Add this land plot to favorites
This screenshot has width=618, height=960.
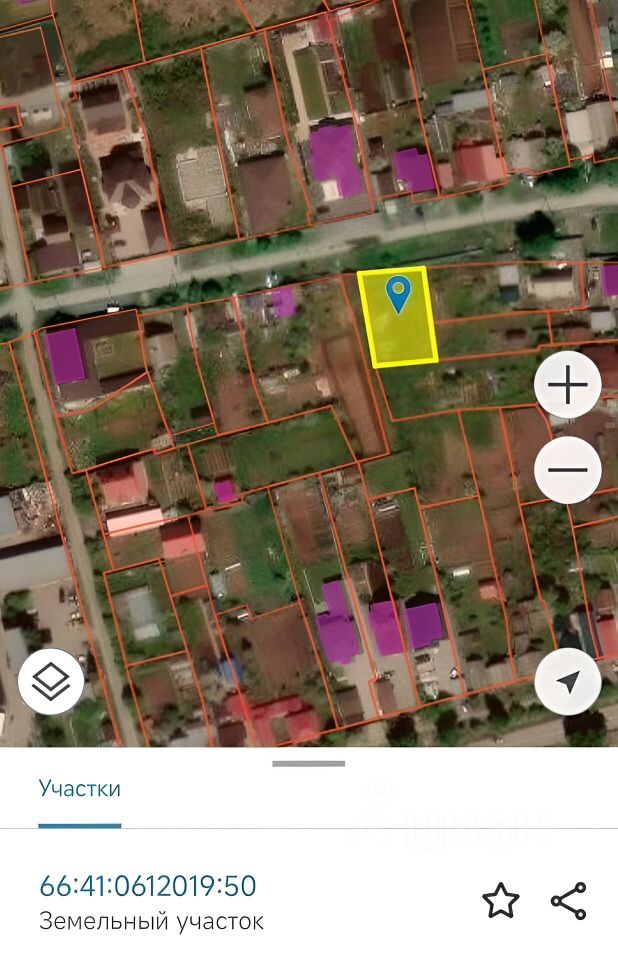(501, 901)
